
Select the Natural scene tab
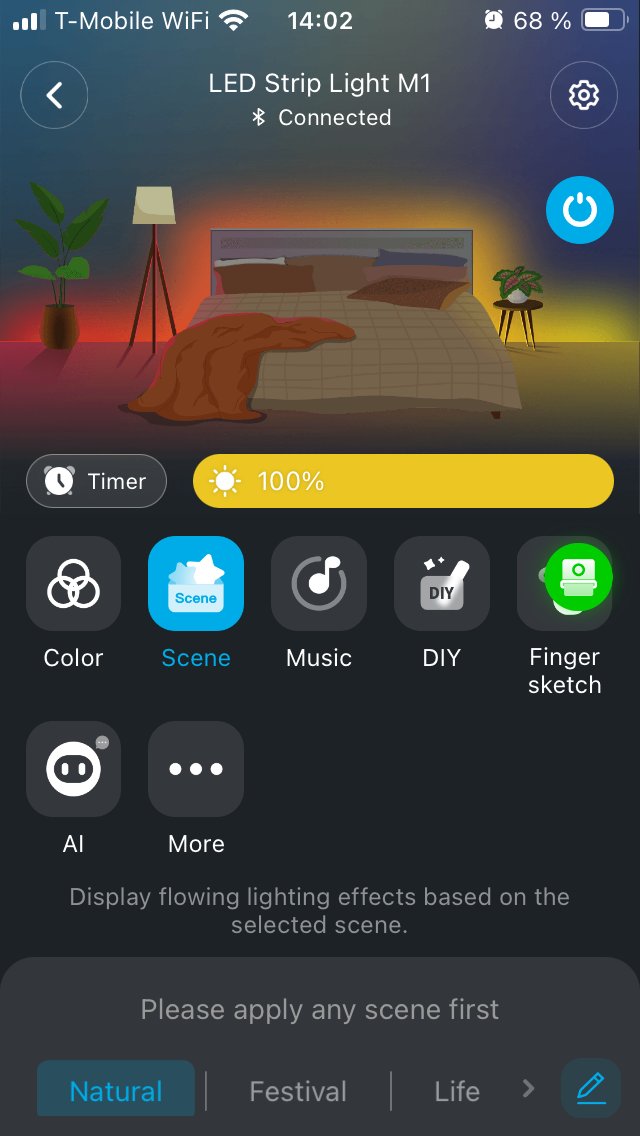point(116,1090)
